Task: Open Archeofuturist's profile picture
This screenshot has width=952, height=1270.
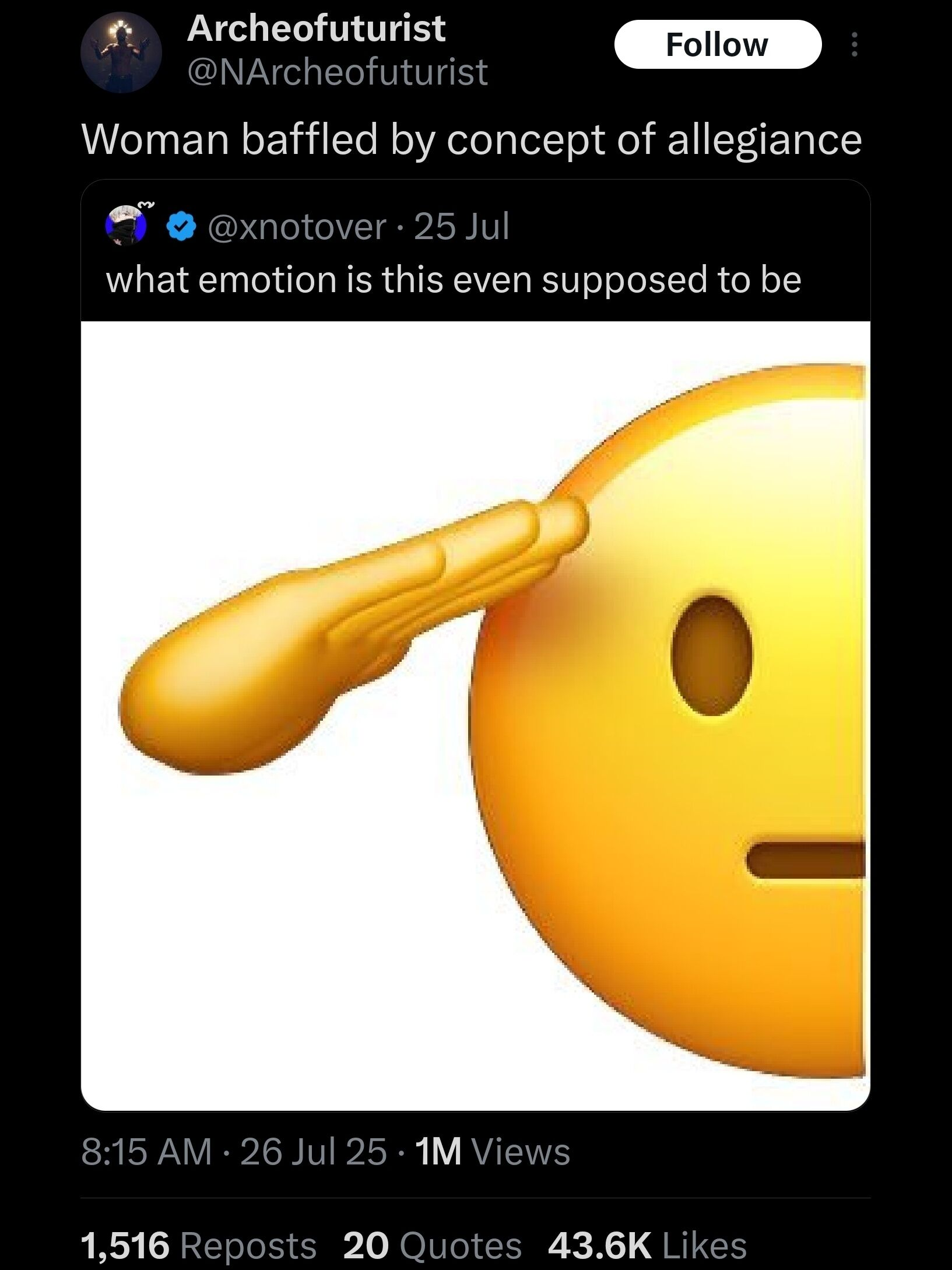Action: (x=121, y=52)
